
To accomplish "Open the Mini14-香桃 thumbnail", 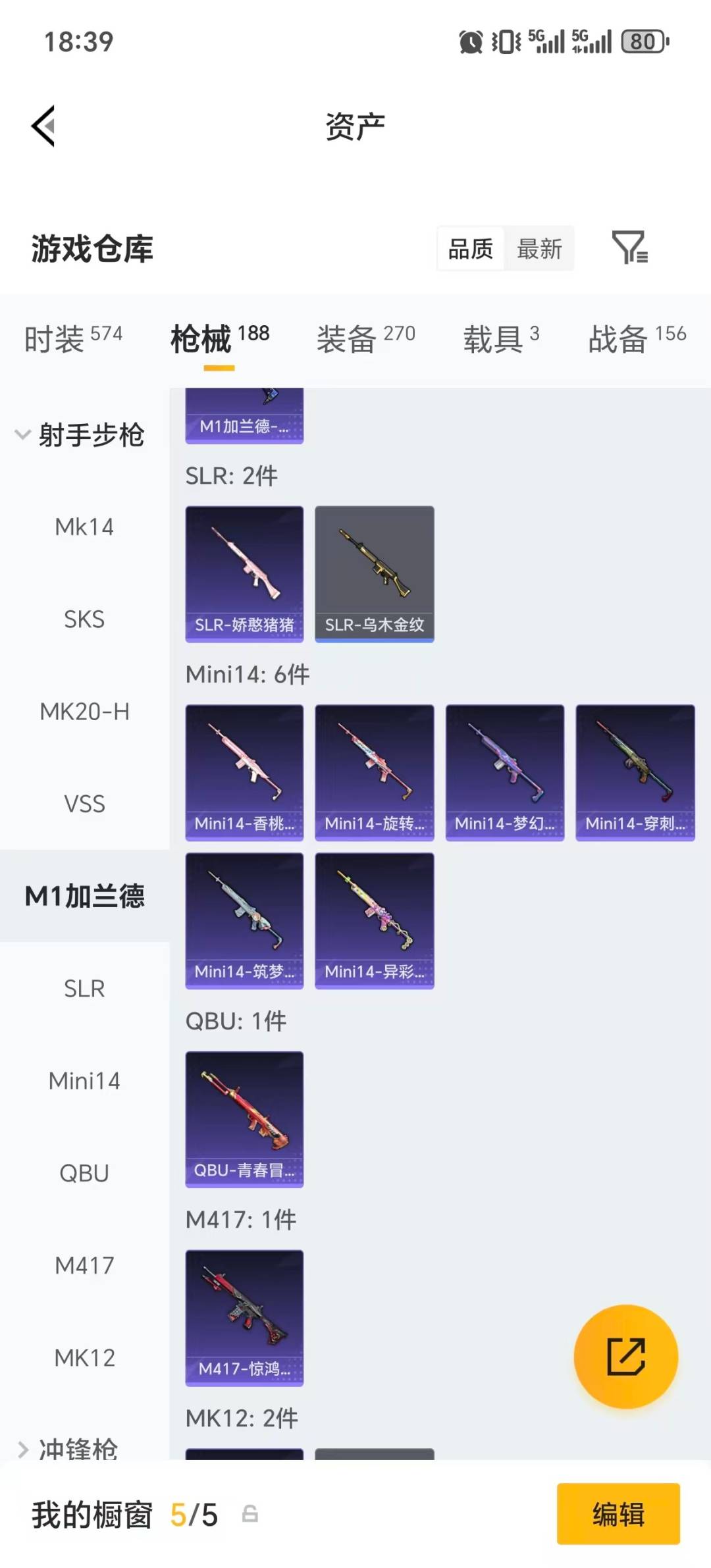I will [244, 773].
